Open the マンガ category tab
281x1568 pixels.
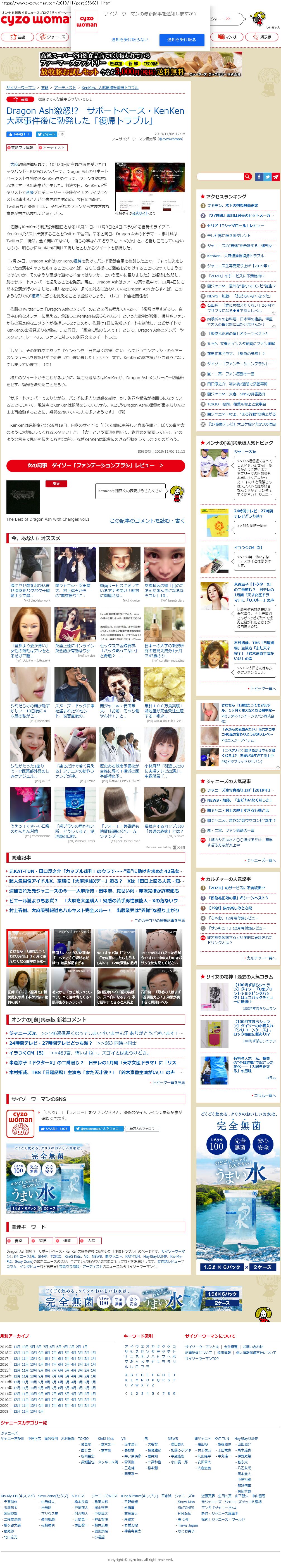(227, 37)
